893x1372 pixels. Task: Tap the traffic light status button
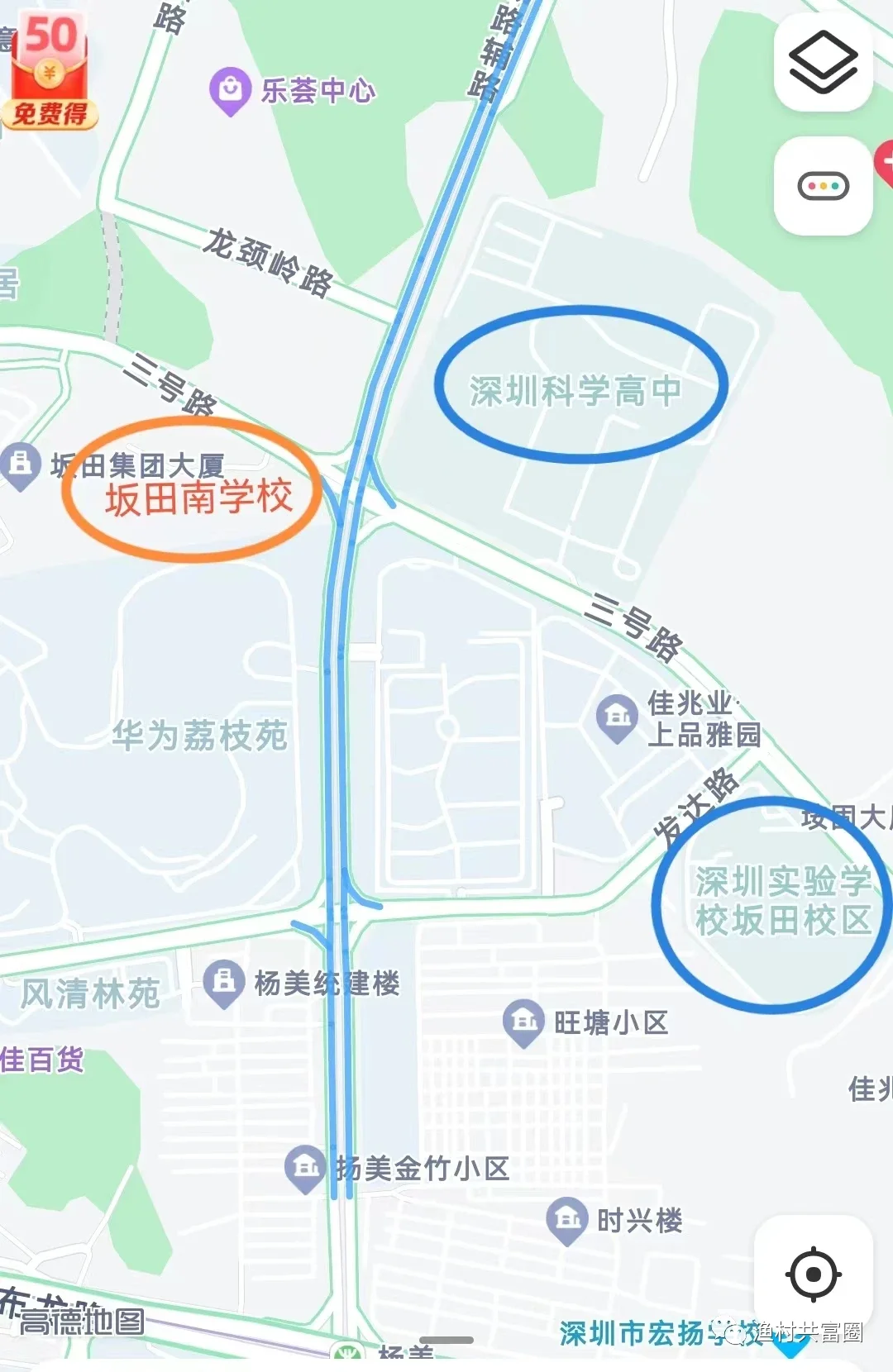click(x=823, y=186)
